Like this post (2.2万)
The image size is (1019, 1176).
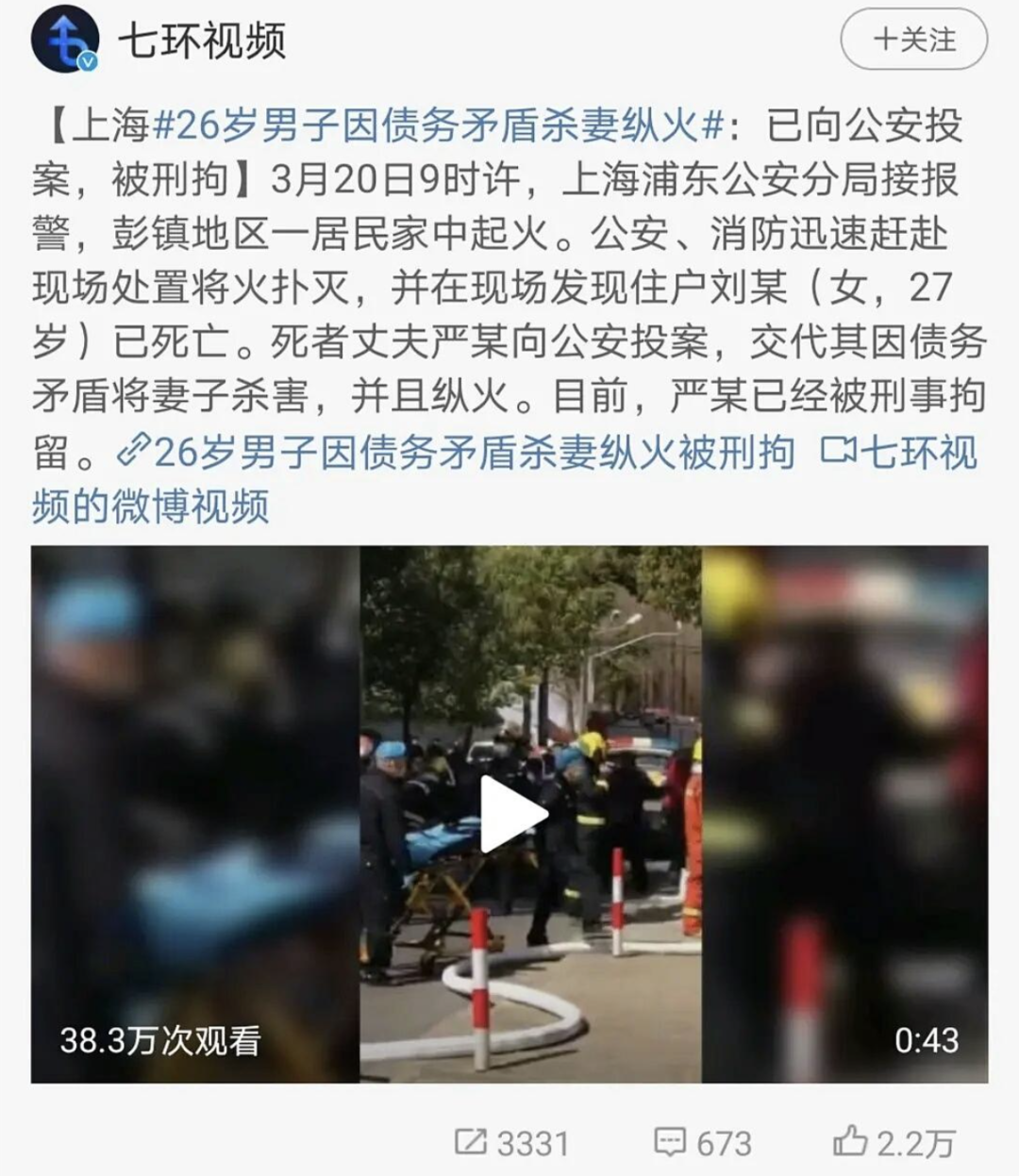coord(894,1142)
